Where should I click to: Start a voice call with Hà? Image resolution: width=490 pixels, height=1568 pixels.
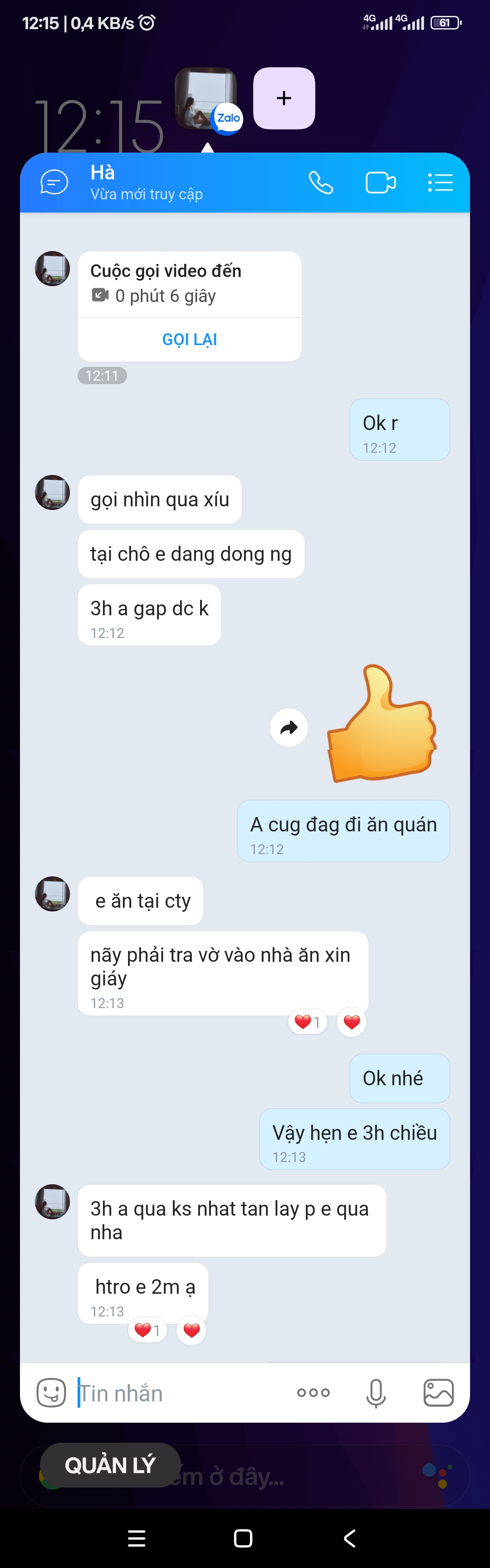pyautogui.click(x=320, y=182)
